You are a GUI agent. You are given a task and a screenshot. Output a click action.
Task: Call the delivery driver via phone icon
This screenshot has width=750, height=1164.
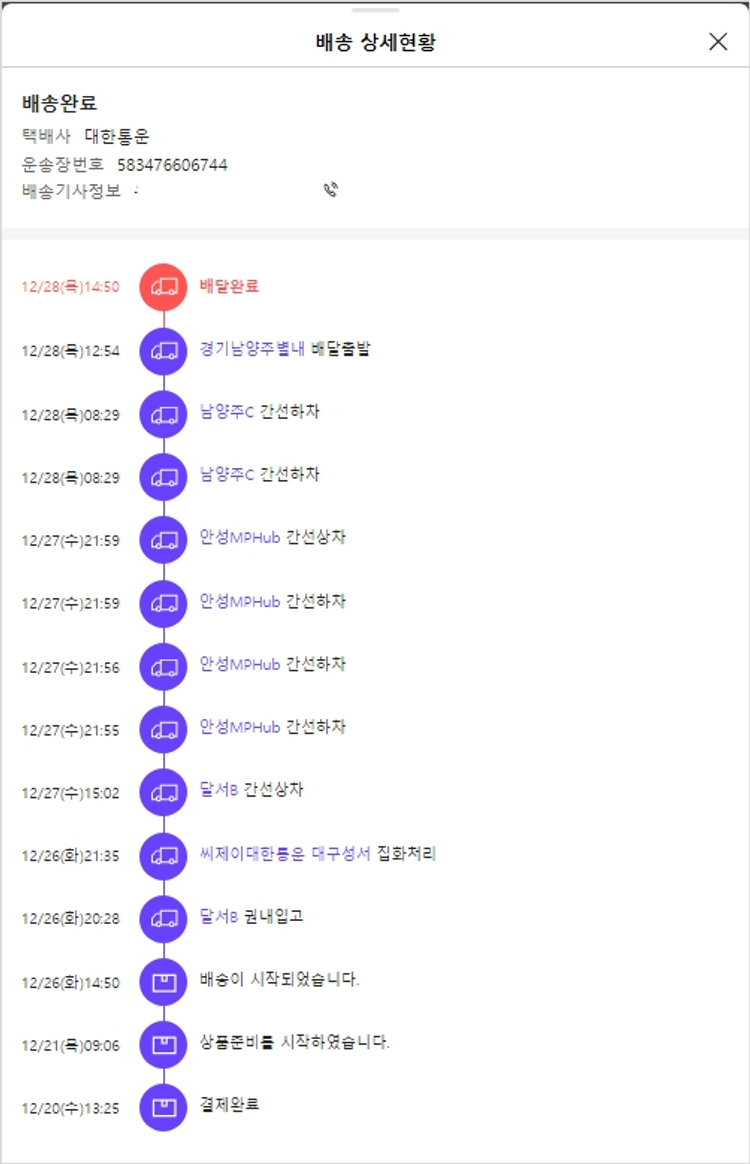[331, 189]
